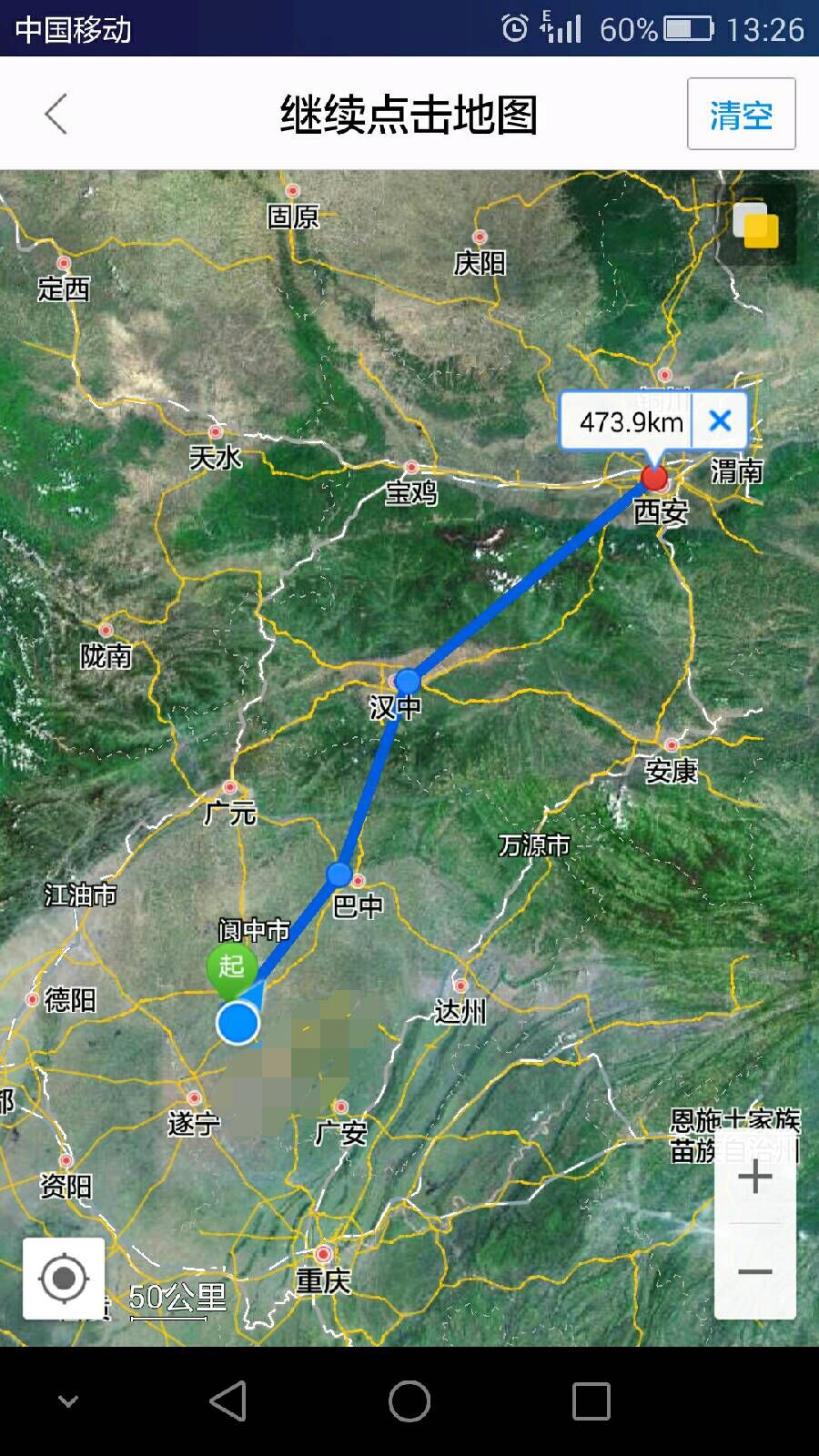Center map on my location
This screenshot has width=819, height=1456.
click(64, 1279)
